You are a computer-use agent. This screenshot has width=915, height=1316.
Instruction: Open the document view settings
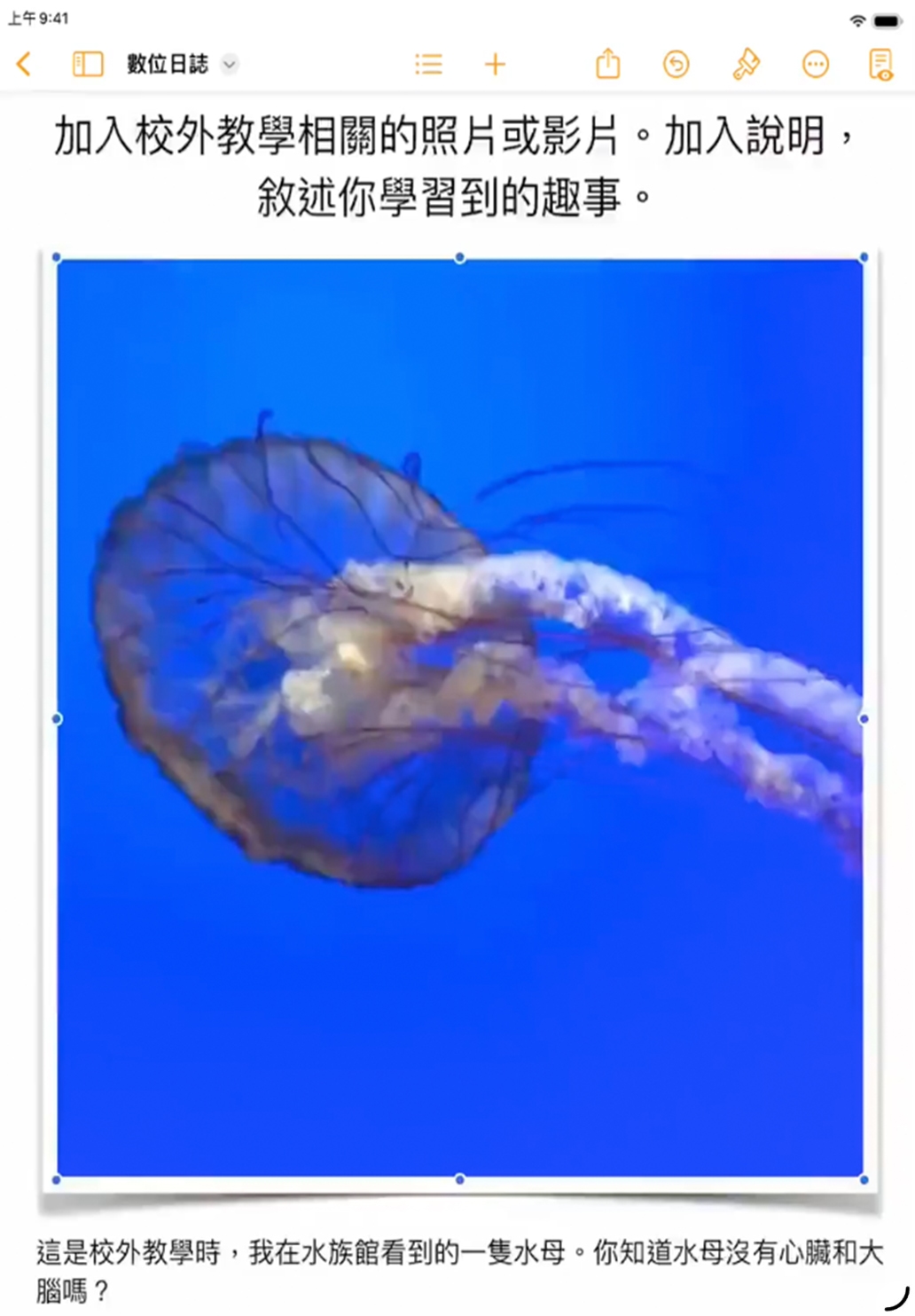(880, 64)
